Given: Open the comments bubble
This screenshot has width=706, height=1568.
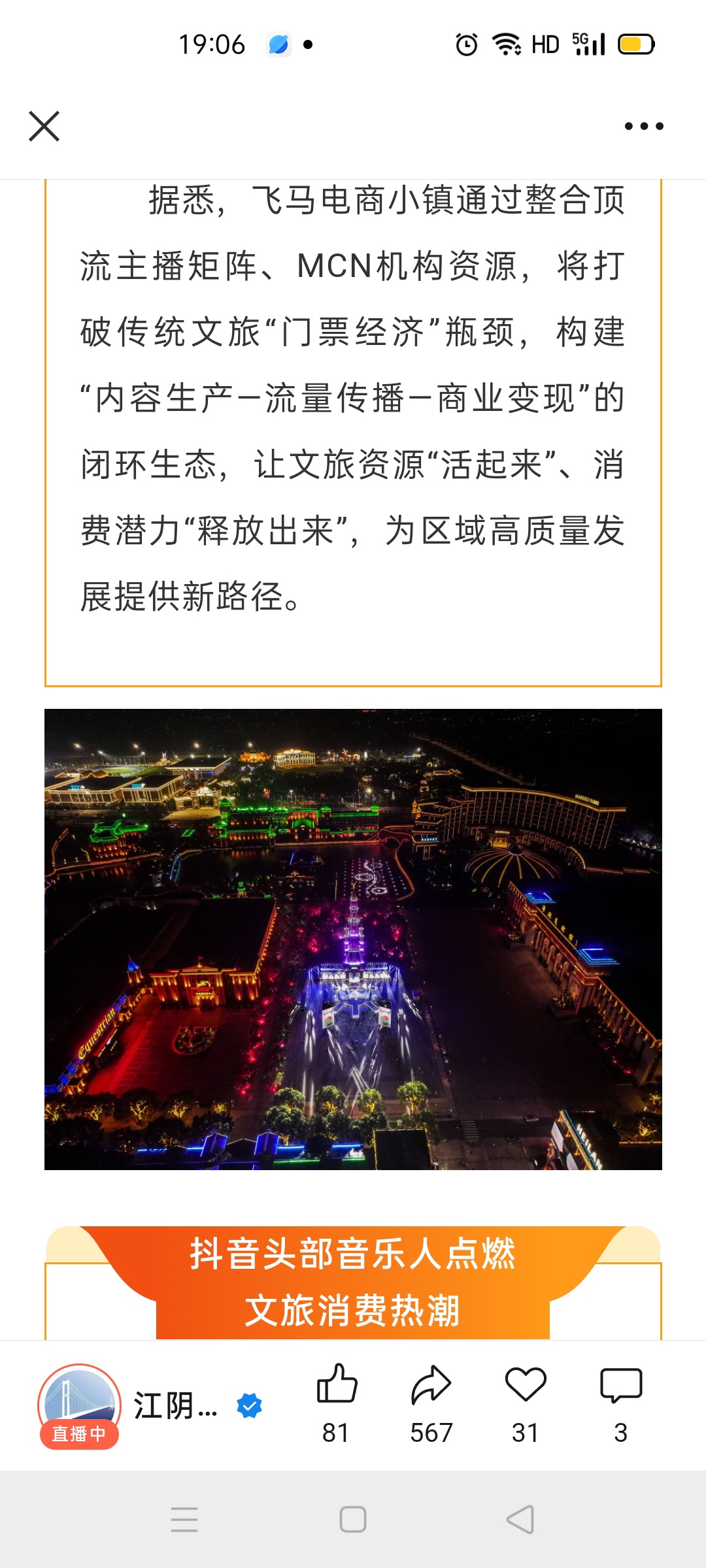Looking at the screenshot, I should pyautogui.click(x=621, y=1385).
